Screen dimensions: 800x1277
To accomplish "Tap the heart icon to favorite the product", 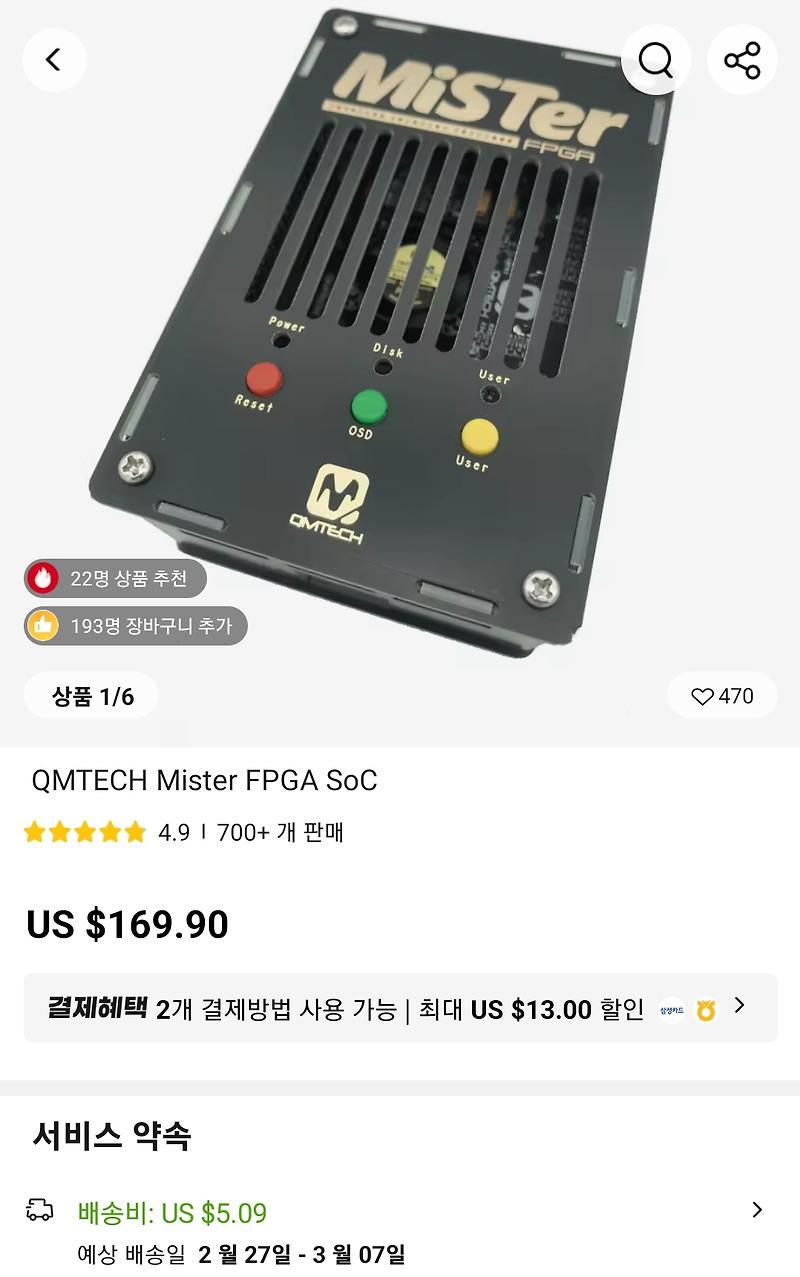I will coord(703,695).
